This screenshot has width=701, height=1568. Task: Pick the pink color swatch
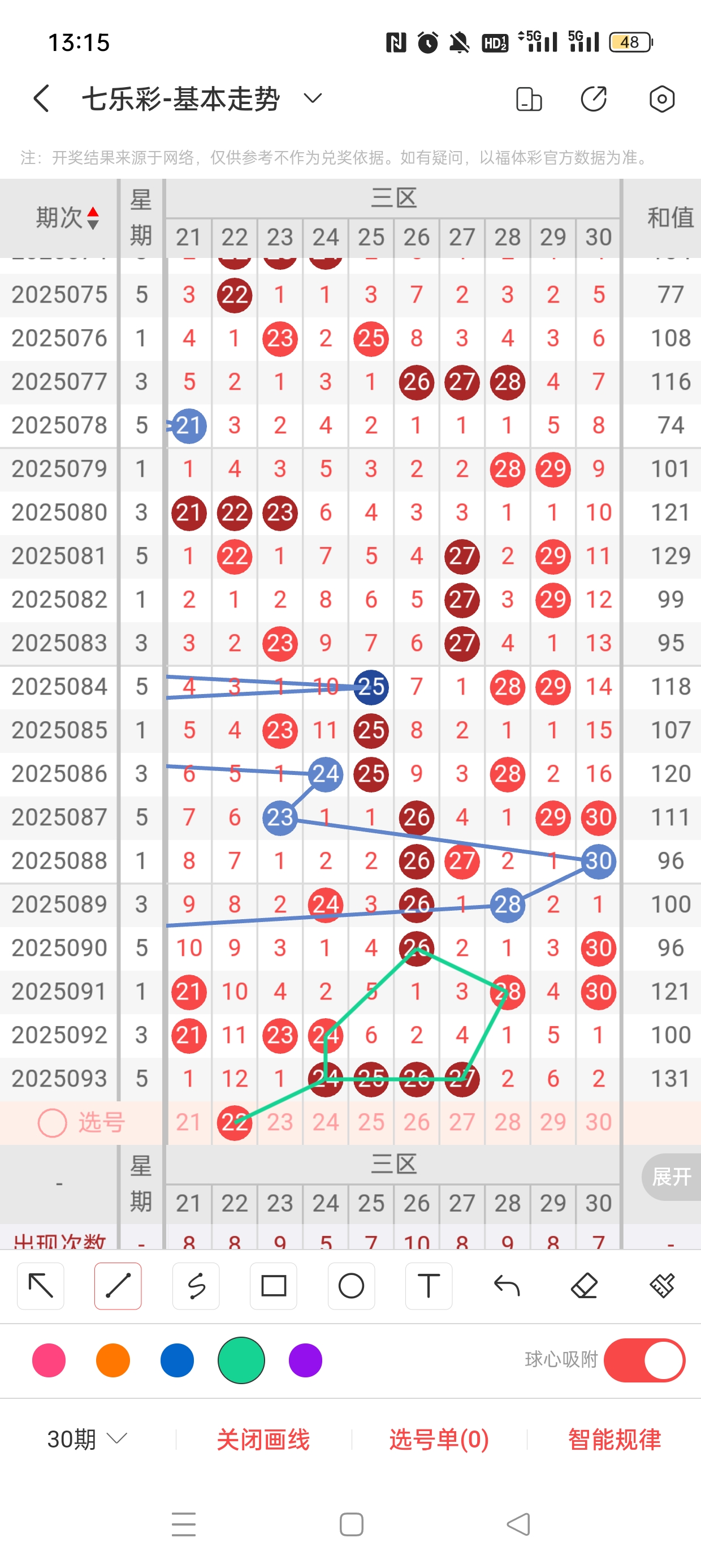click(49, 1360)
